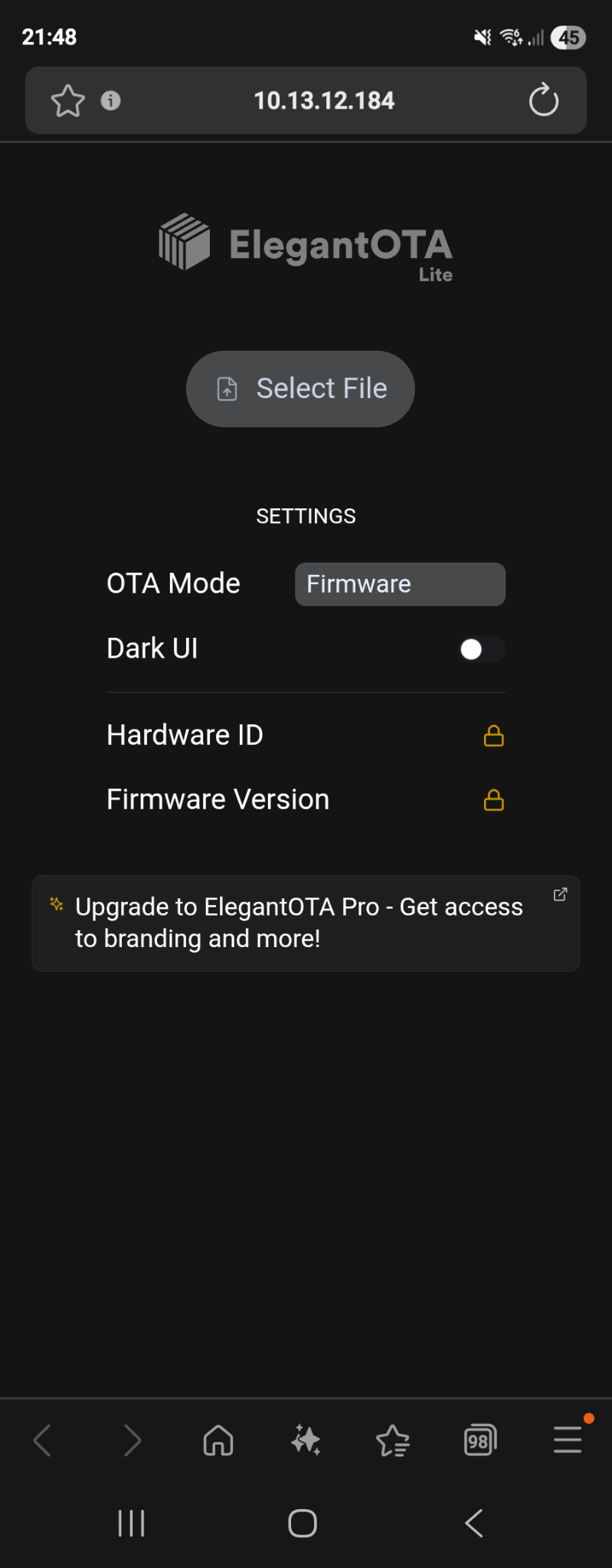Toggle the Dark UI switch
The width and height of the screenshot is (612, 1568).
(x=481, y=649)
